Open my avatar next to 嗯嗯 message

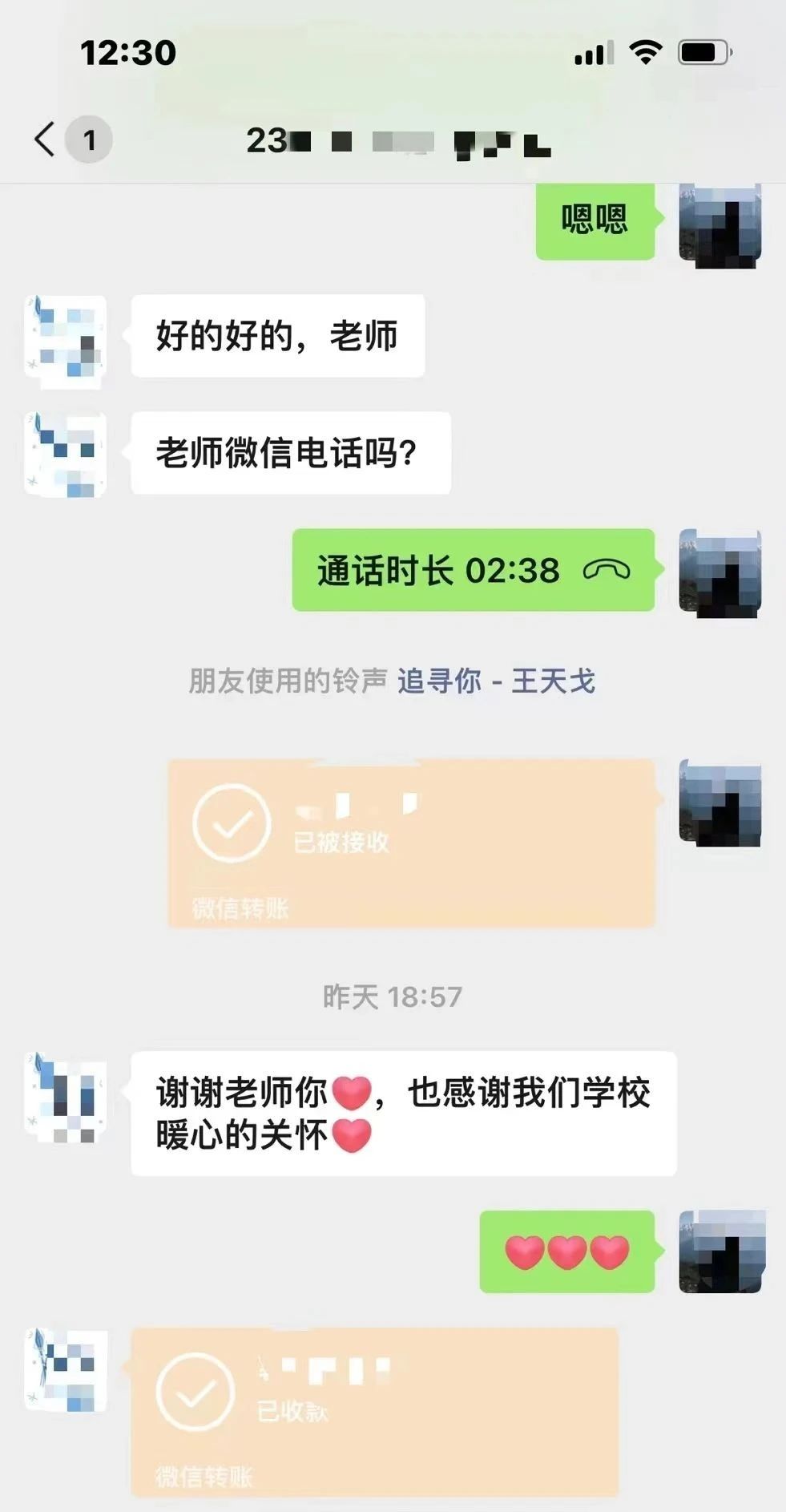719,225
